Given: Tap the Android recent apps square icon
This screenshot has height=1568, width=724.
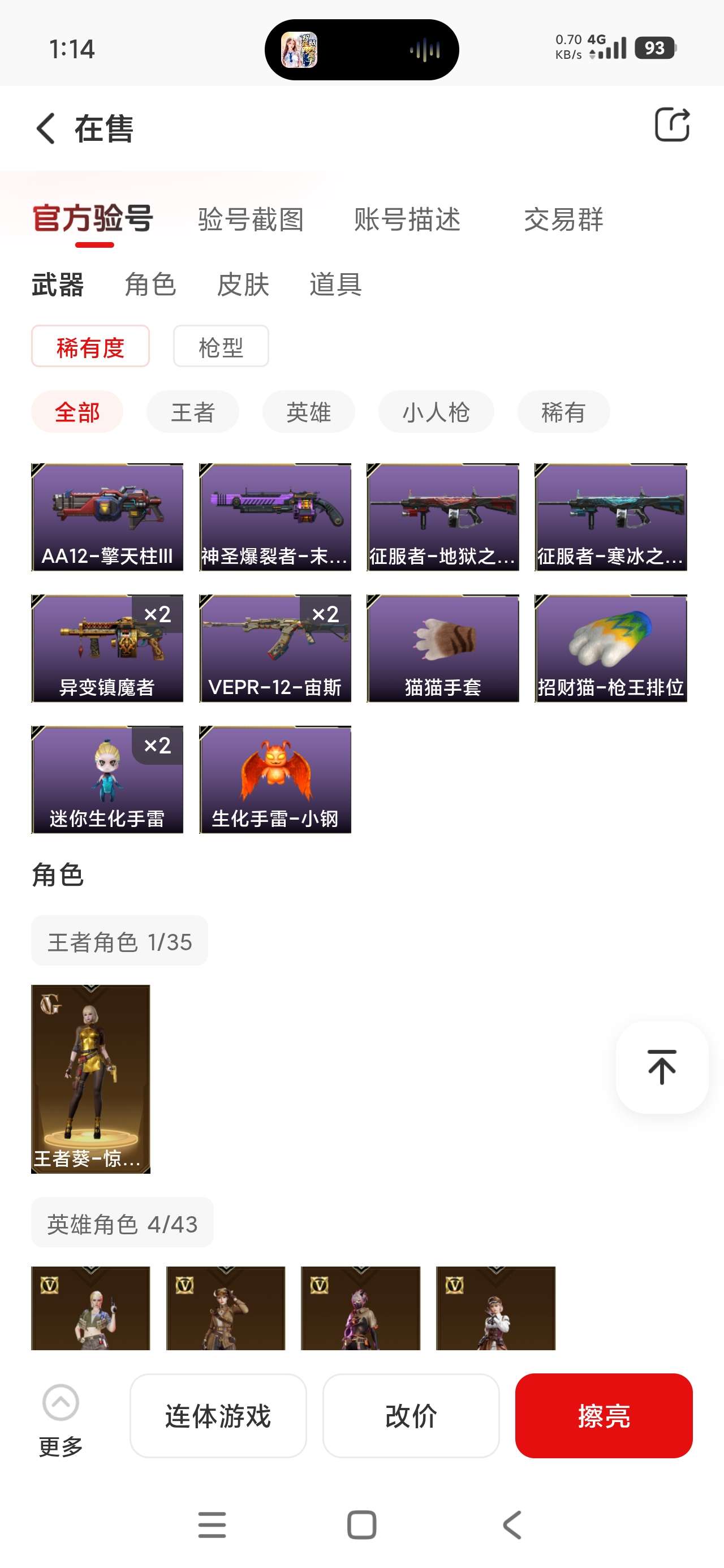Looking at the screenshot, I should pos(361,1523).
